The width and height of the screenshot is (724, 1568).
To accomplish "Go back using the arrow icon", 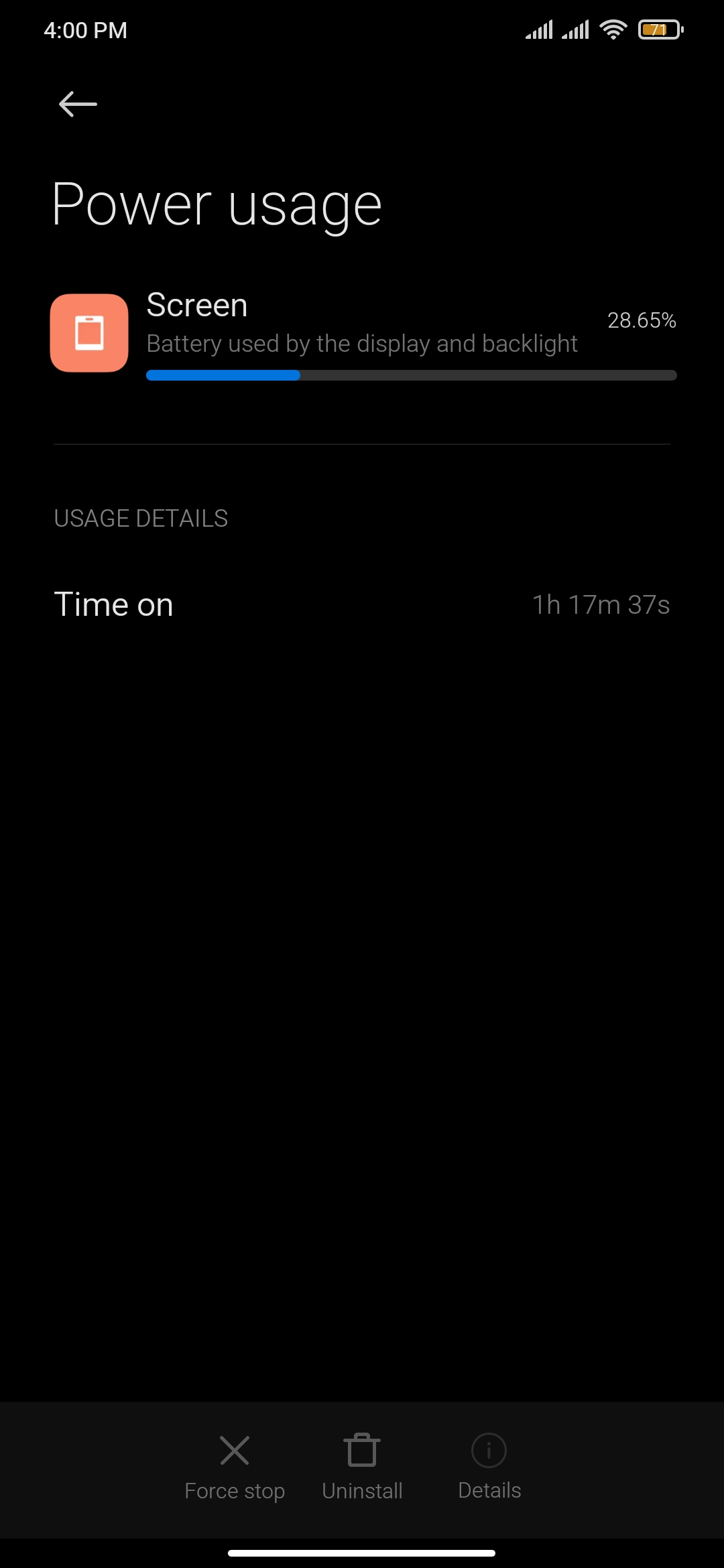I will click(78, 104).
